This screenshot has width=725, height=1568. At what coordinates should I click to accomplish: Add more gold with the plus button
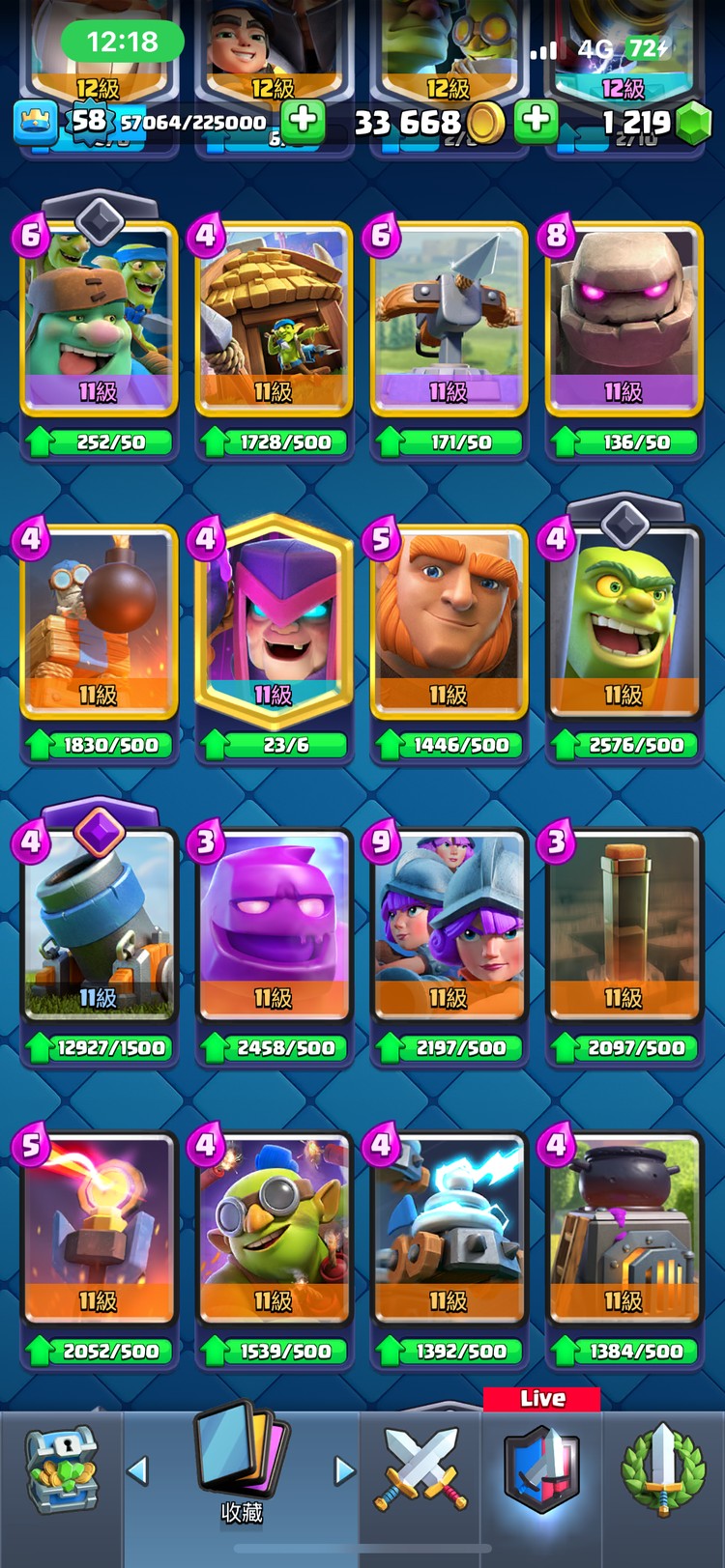coord(303,121)
